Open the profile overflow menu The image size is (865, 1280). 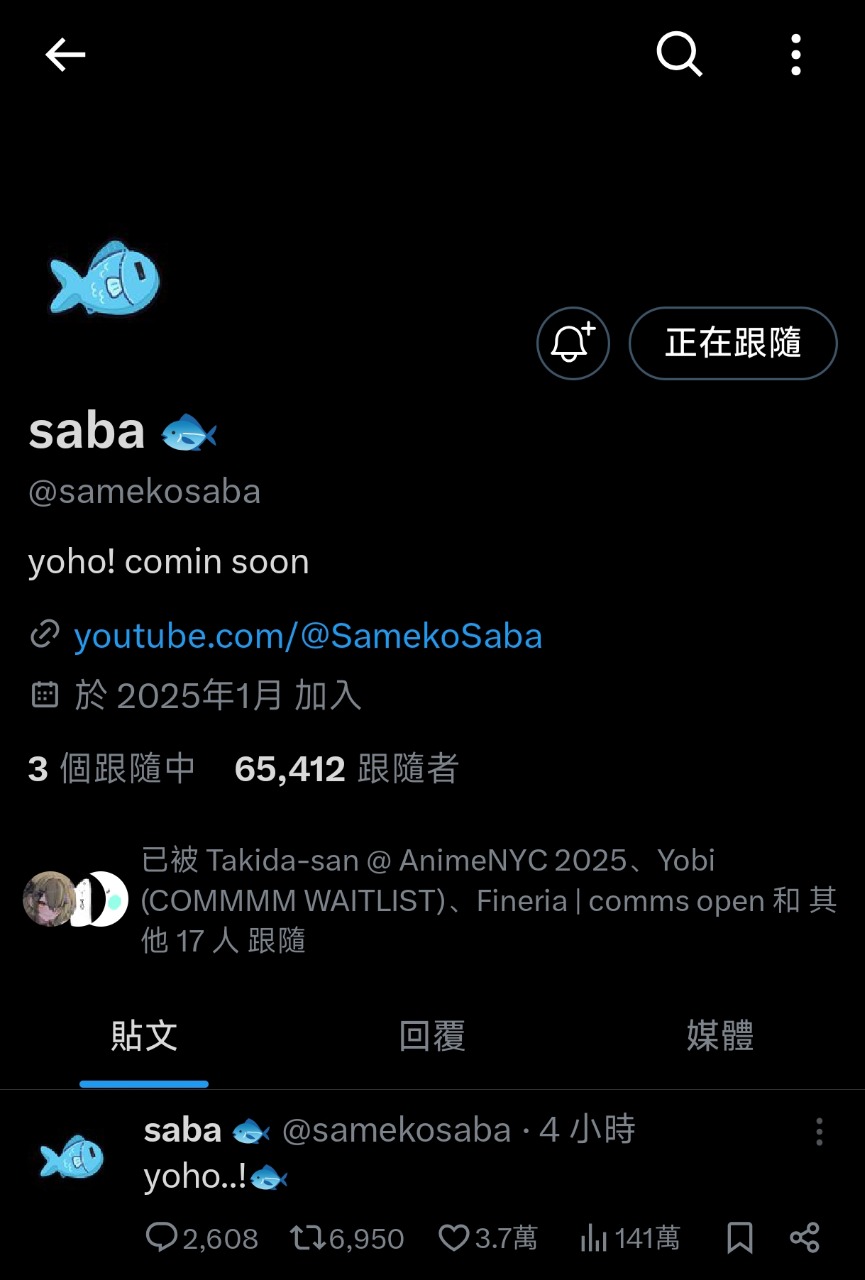[796, 55]
